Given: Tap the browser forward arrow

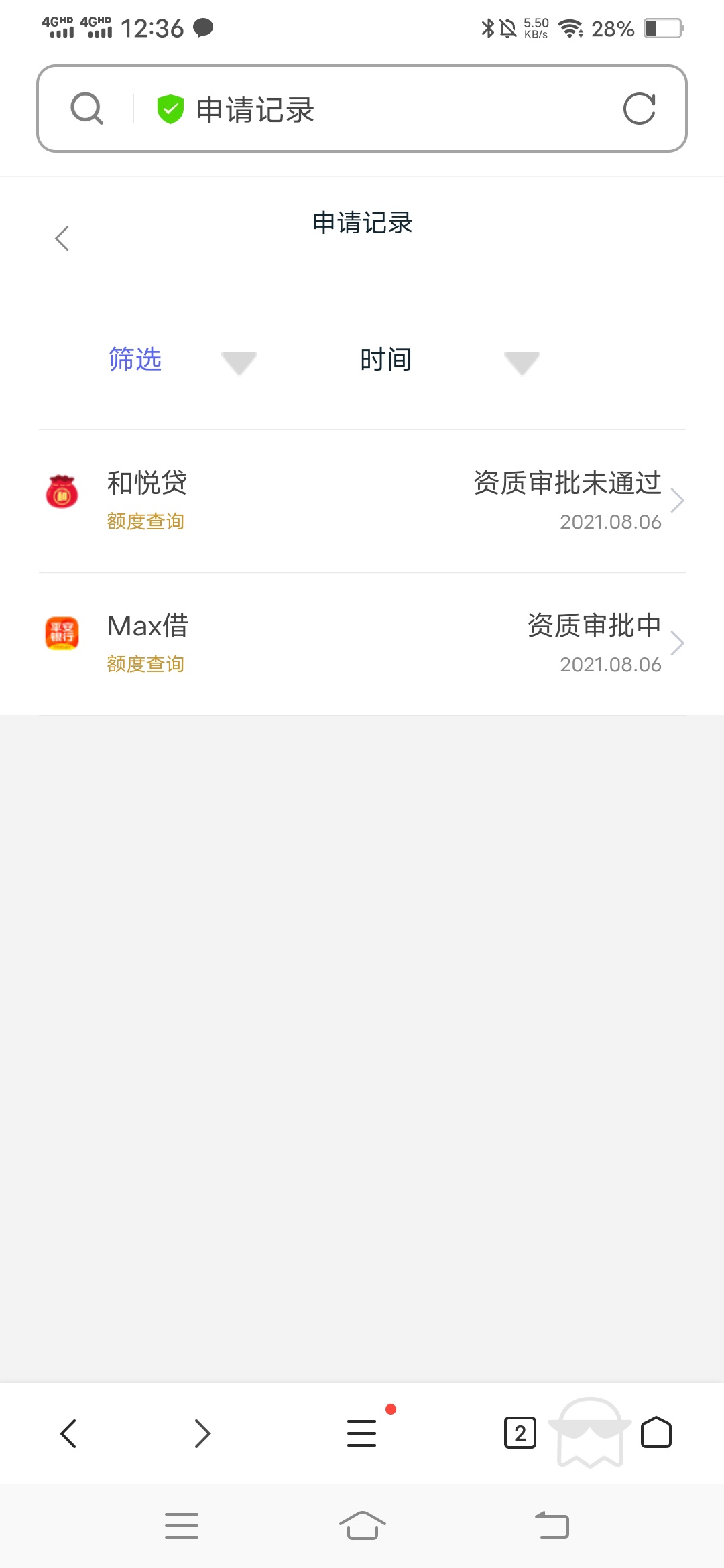Looking at the screenshot, I should pyautogui.click(x=202, y=1433).
